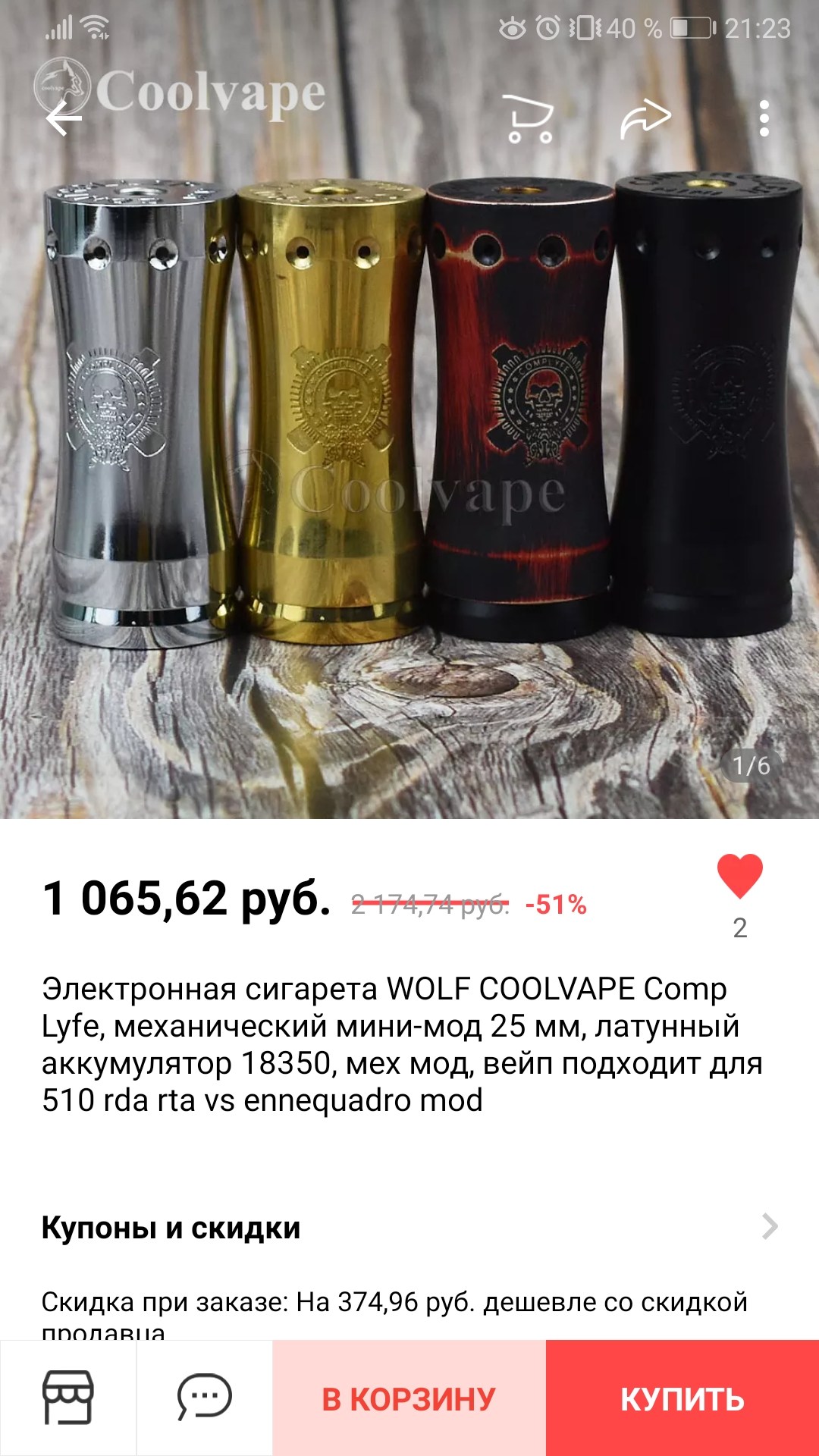The height and width of the screenshot is (1456, 819).
Task: Open the shopping cart icon
Action: tap(529, 119)
